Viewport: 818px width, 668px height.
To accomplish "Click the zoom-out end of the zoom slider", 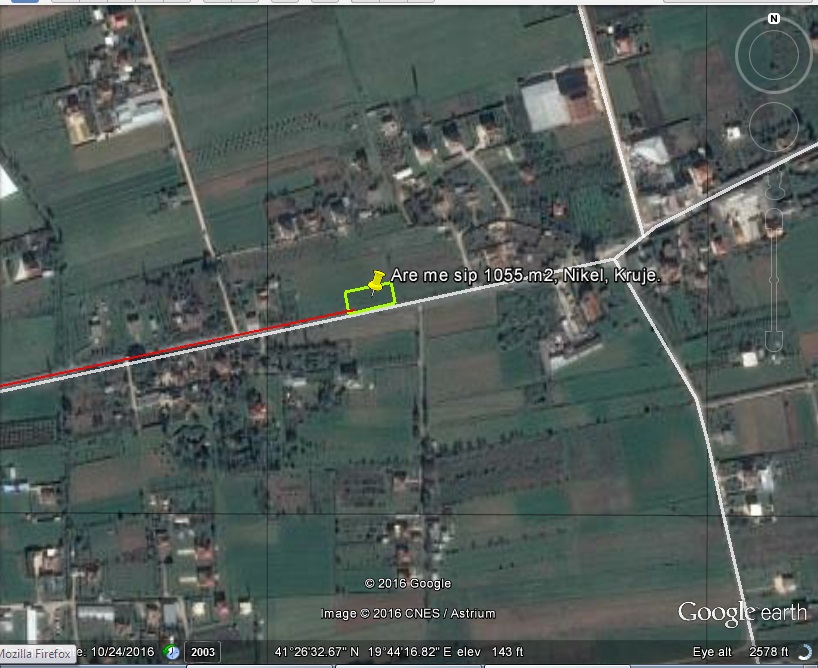I will click(775, 343).
